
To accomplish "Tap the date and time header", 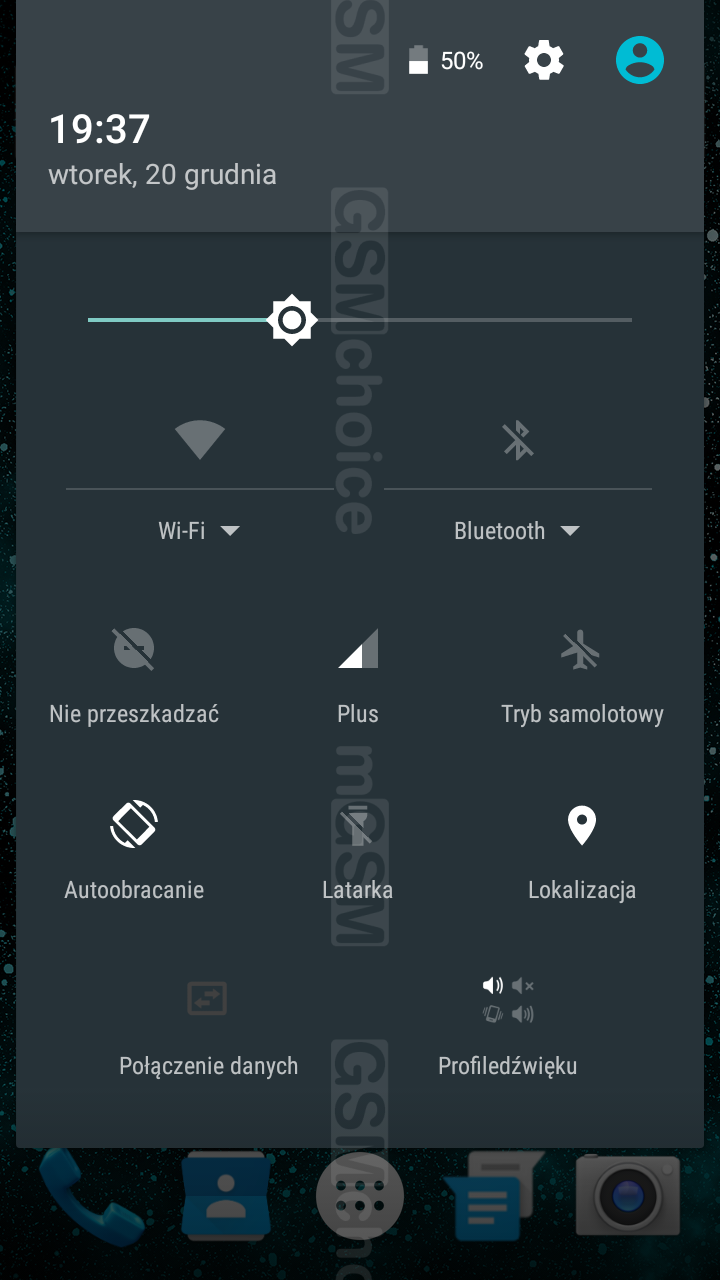I will 163,150.
